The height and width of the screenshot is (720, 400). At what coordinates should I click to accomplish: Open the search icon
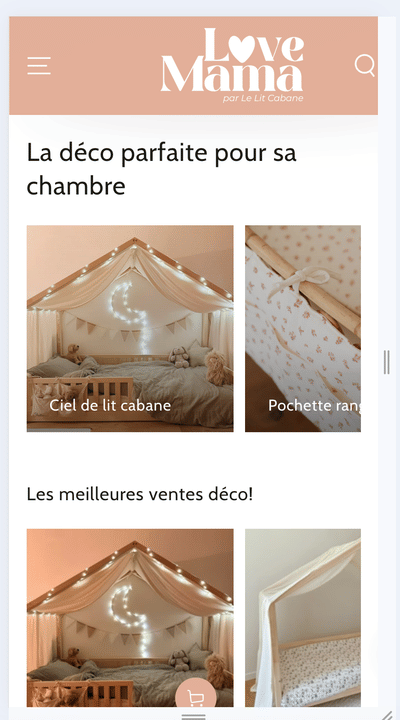pyautogui.click(x=365, y=65)
